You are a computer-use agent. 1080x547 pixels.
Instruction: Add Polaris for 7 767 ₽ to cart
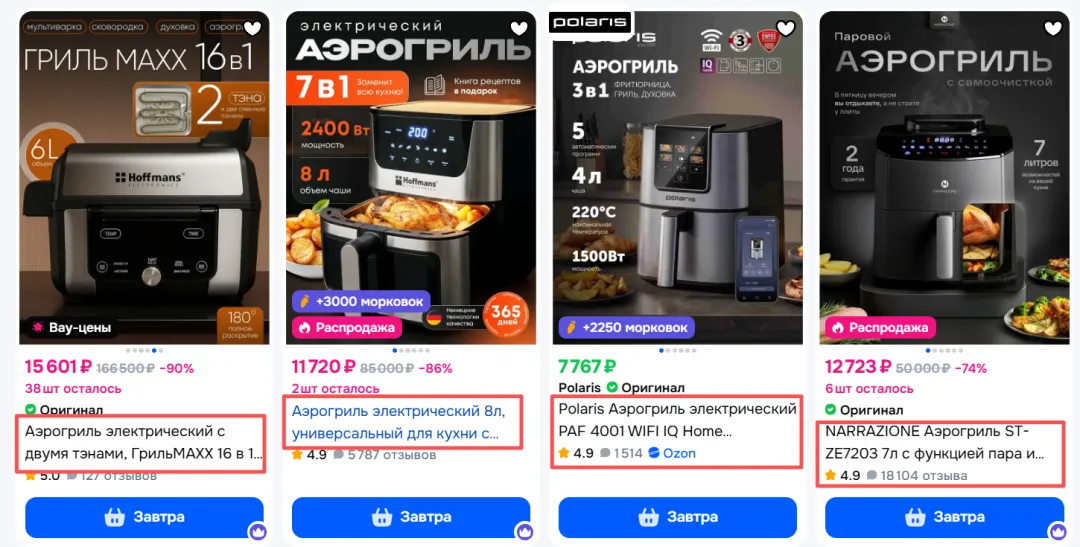click(678, 517)
